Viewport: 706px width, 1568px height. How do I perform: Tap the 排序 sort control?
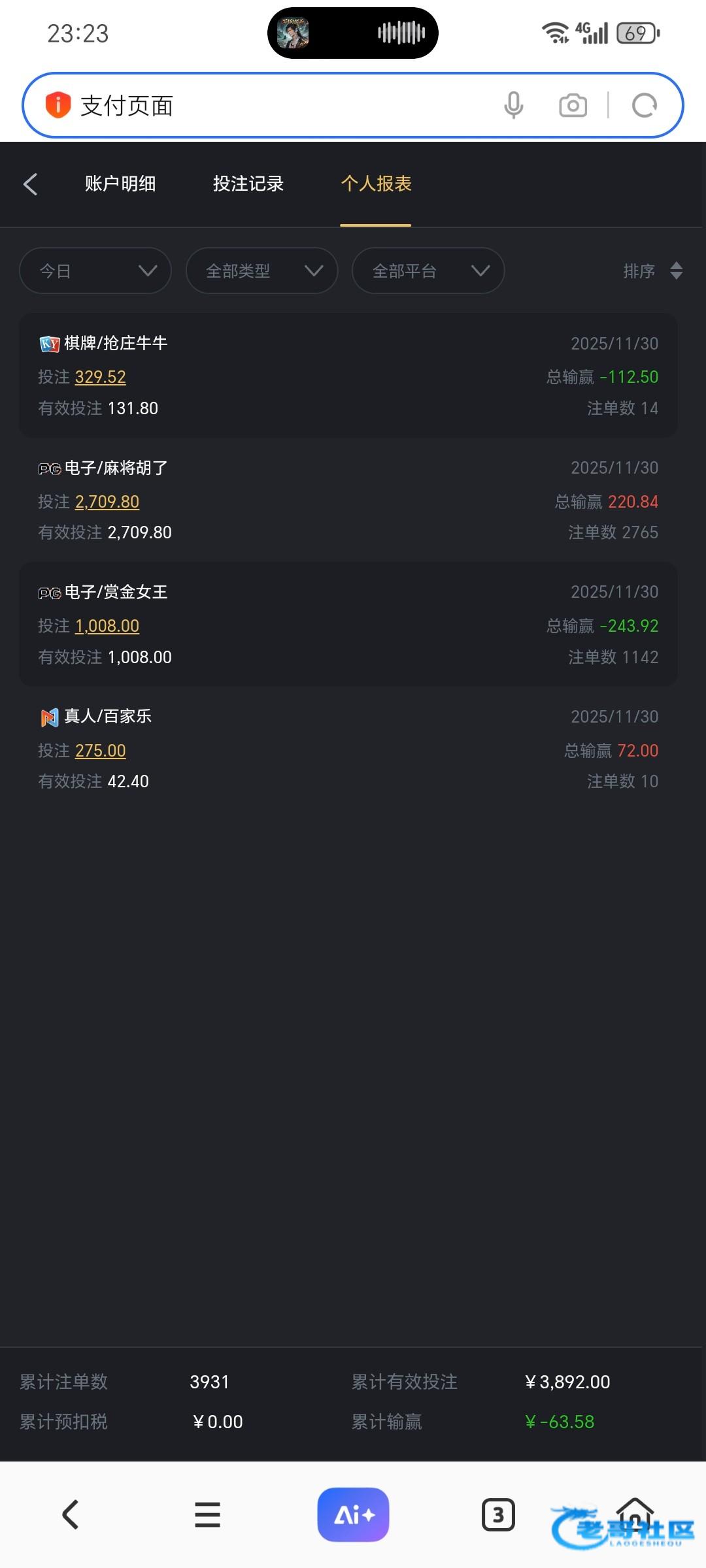pos(652,270)
